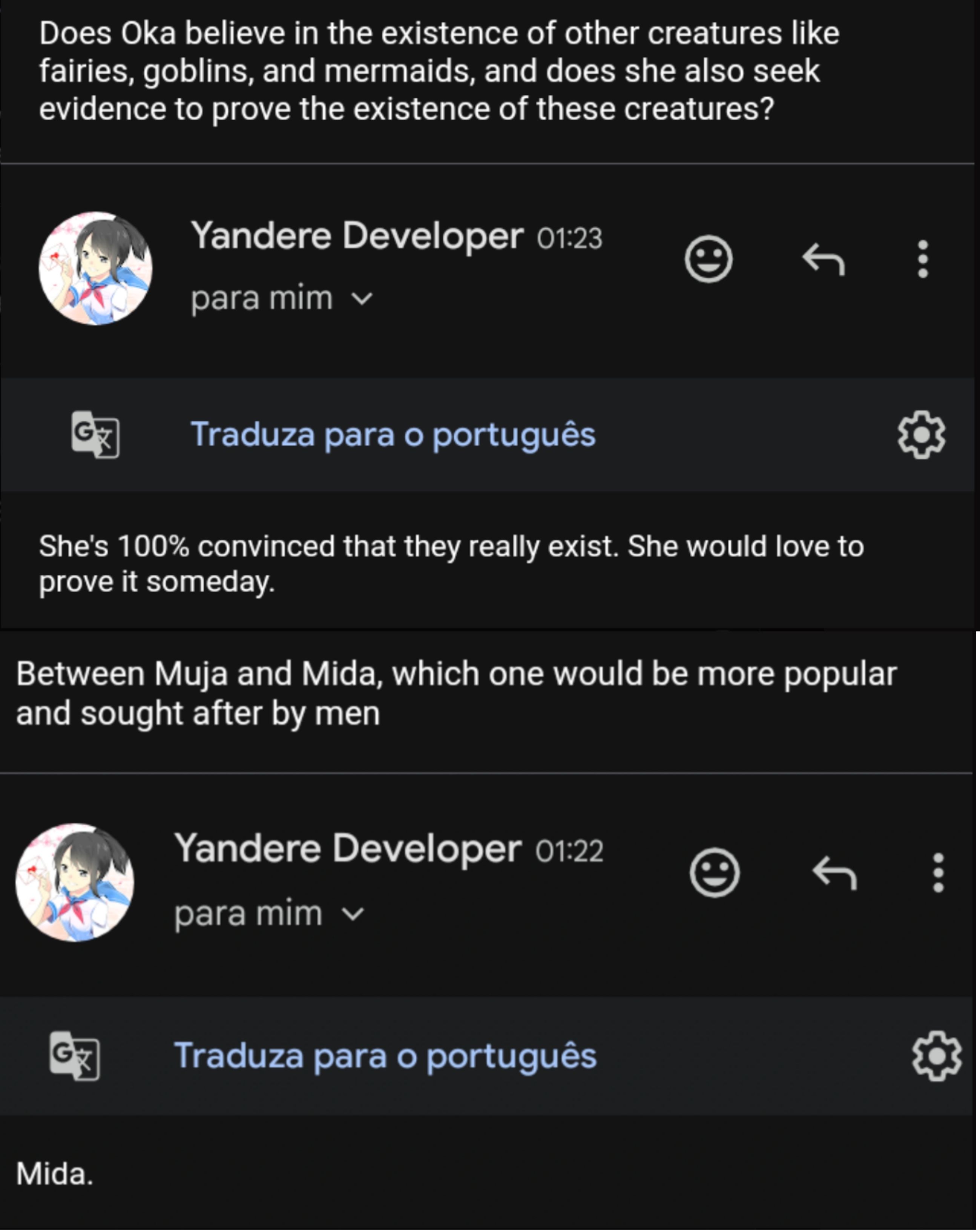This screenshot has width=980, height=1230.
Task: Open translate settings gear for 01:22 message
Action: [937, 1056]
